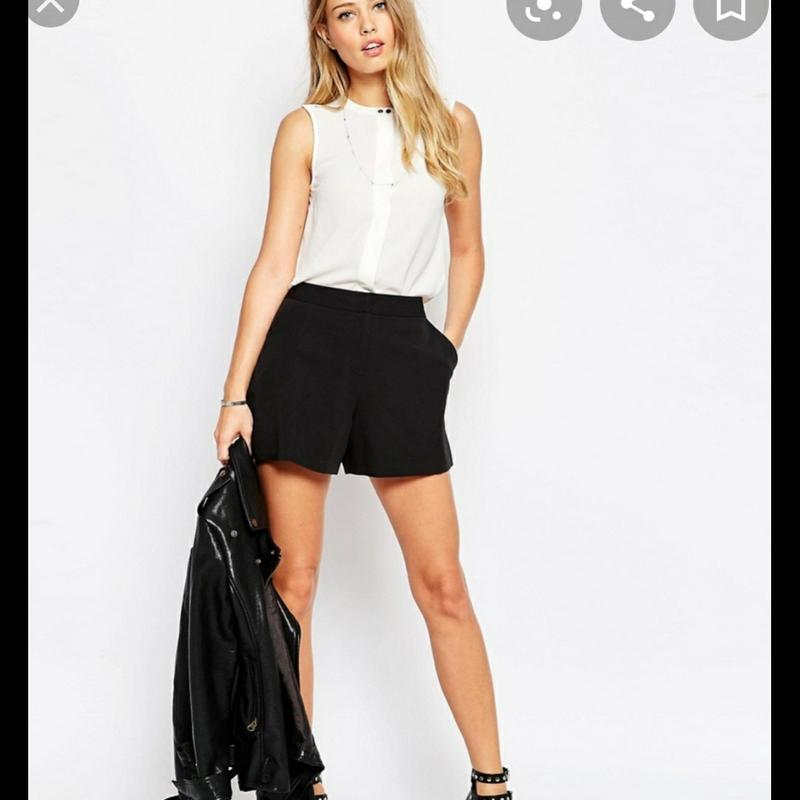This screenshot has height=800, width=800.
Task: Bookmark this image
Action: [x=730, y=8]
